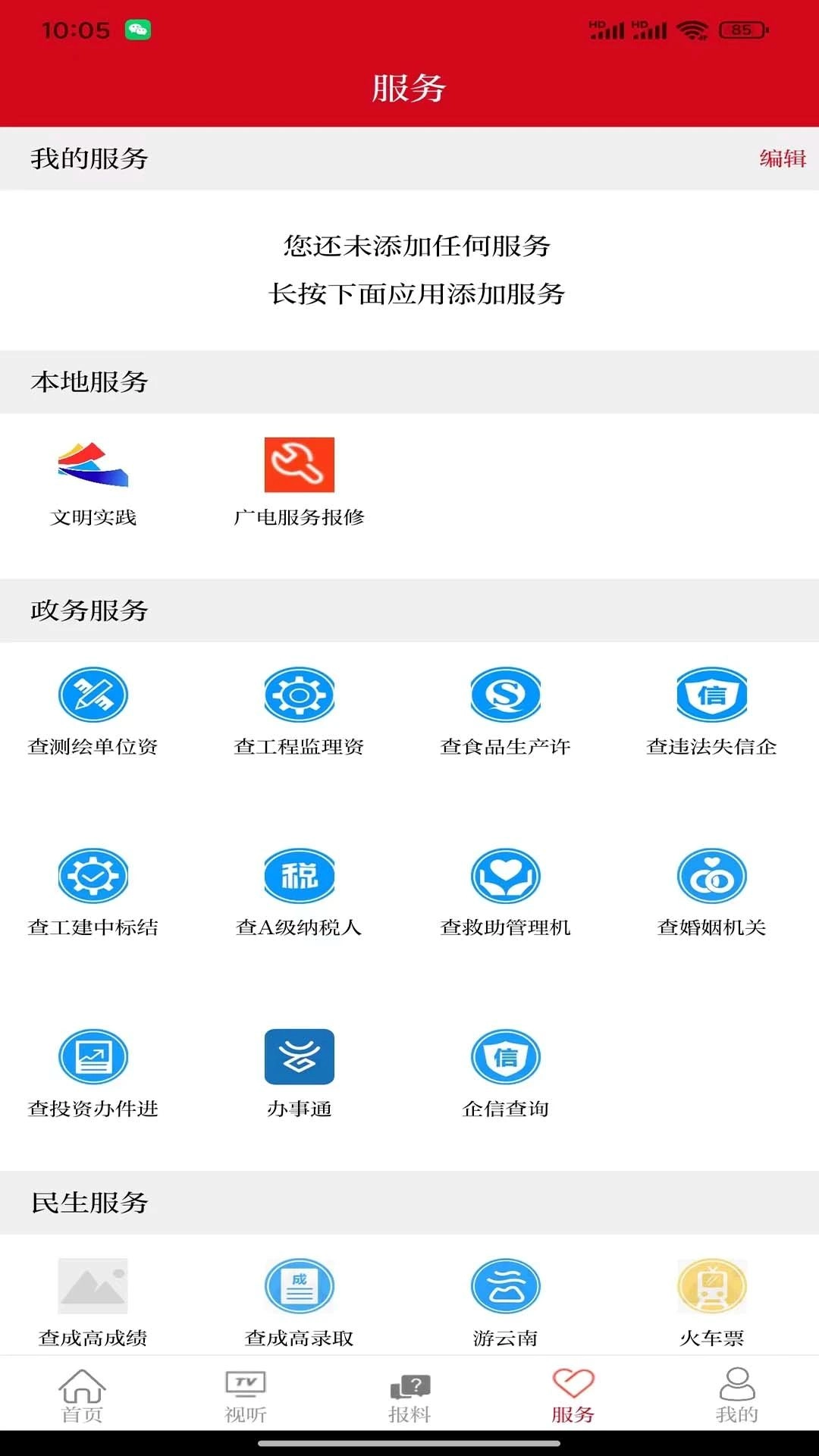Viewport: 819px width, 1456px height.
Task: Select the 查救助管理机 heart icon
Action: click(506, 876)
